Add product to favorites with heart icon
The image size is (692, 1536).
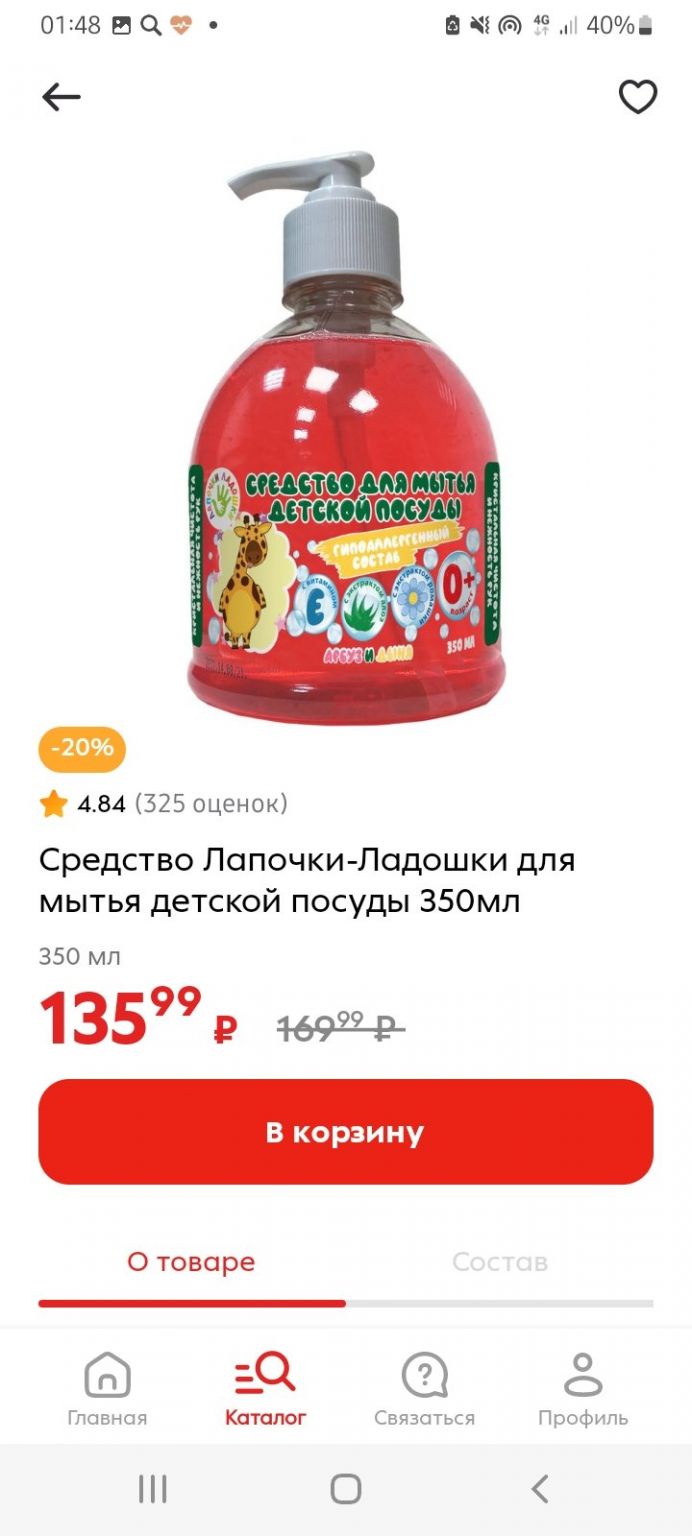coord(638,97)
